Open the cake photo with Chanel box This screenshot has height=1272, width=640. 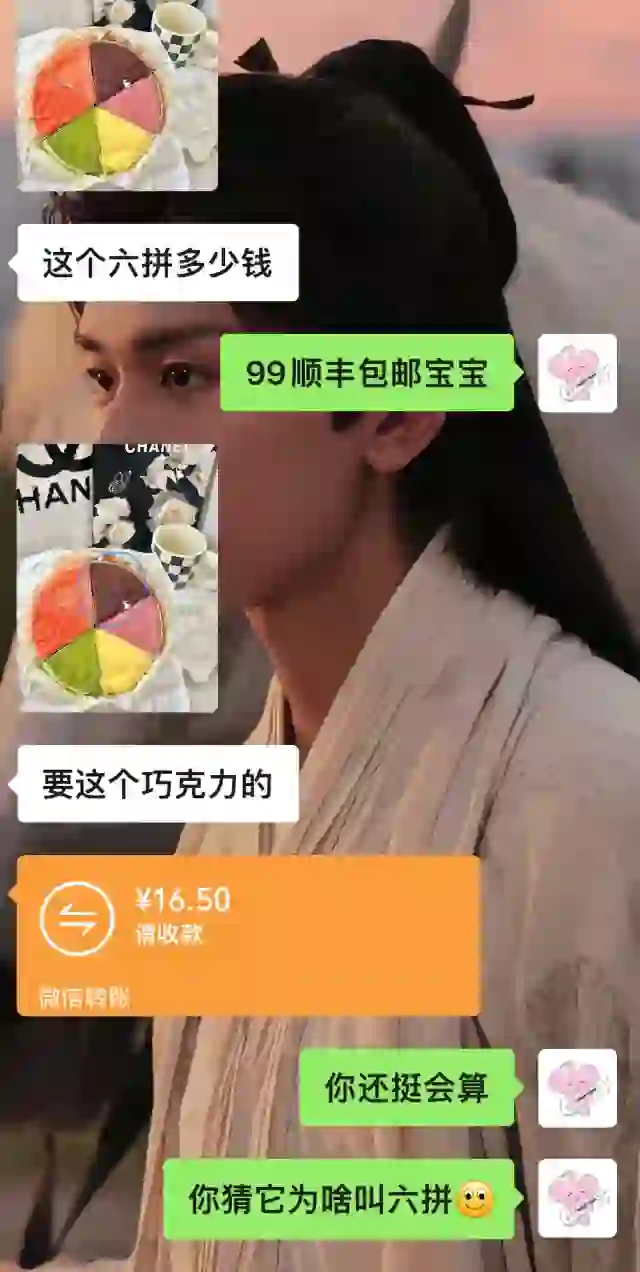(117, 578)
